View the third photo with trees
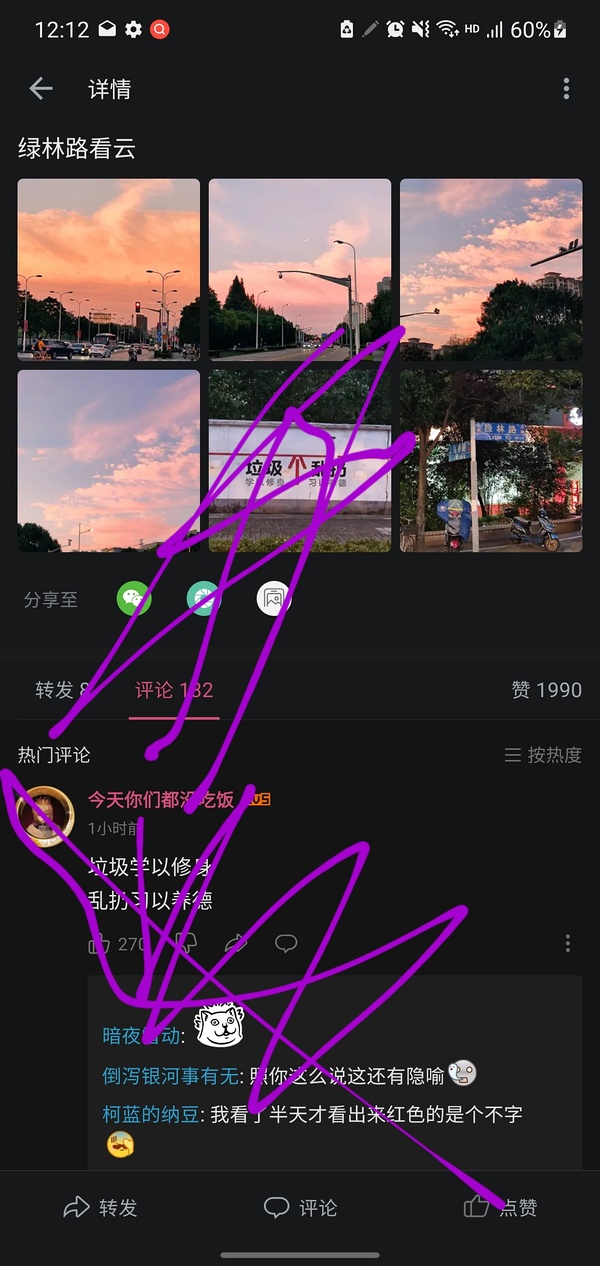 point(491,269)
